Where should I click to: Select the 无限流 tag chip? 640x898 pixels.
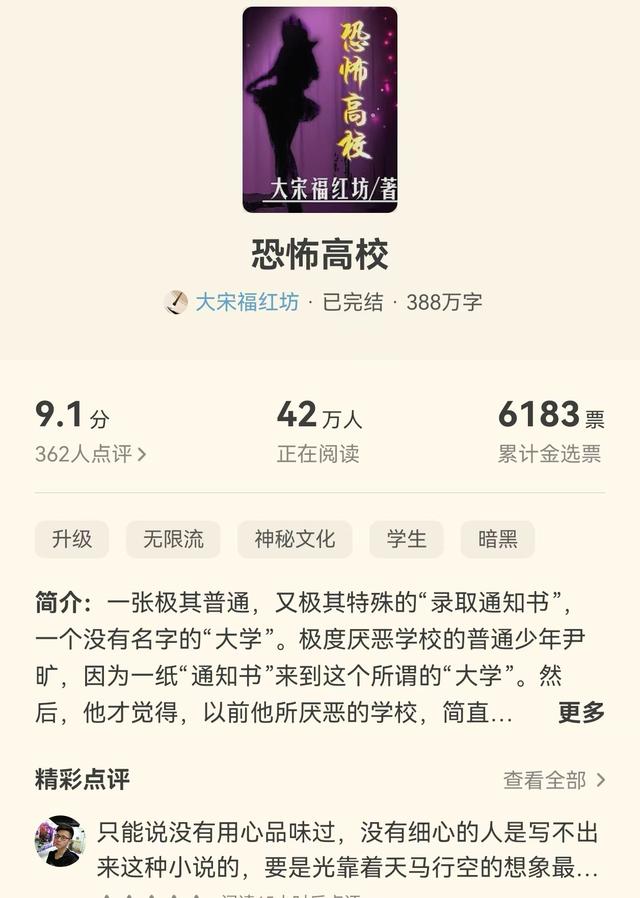point(173,539)
